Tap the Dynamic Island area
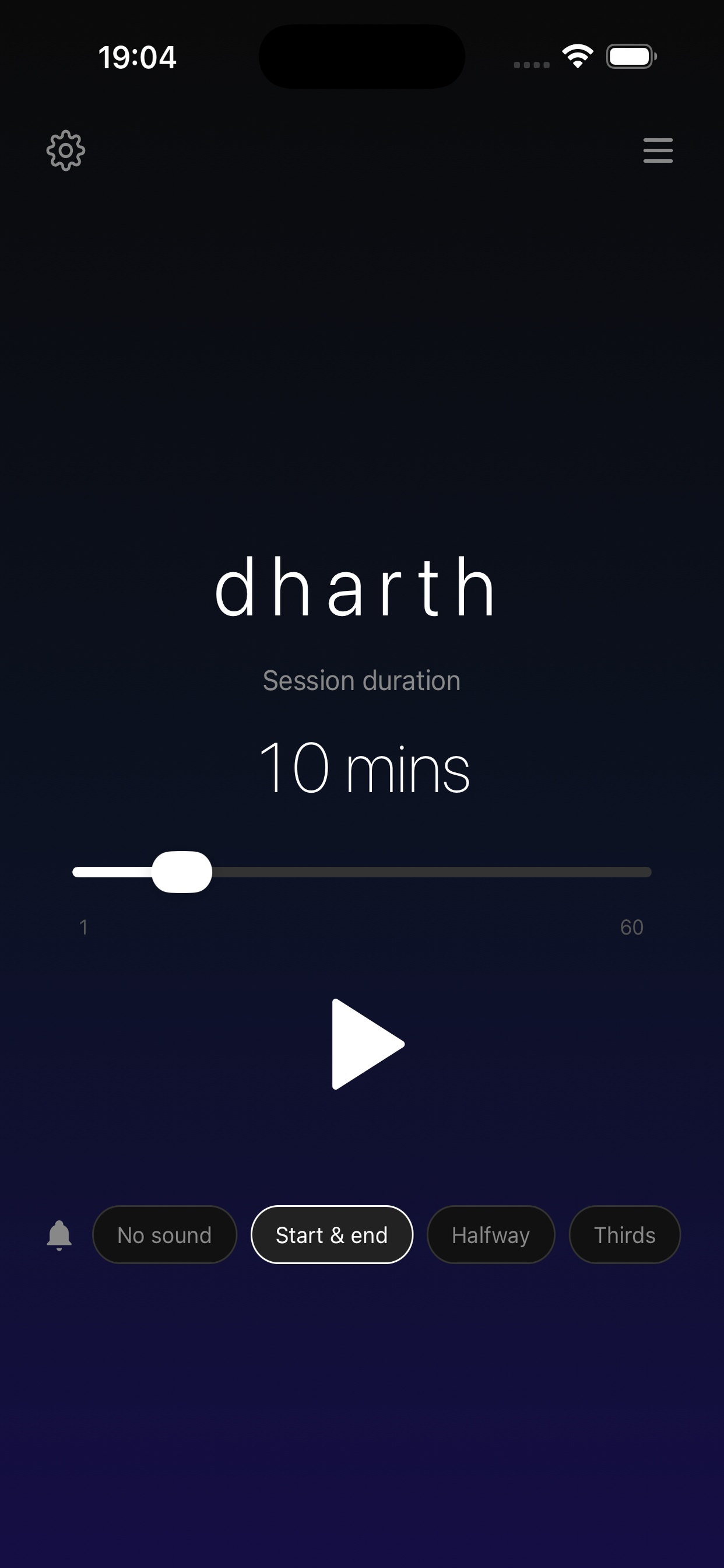724x1568 pixels. (x=361, y=57)
